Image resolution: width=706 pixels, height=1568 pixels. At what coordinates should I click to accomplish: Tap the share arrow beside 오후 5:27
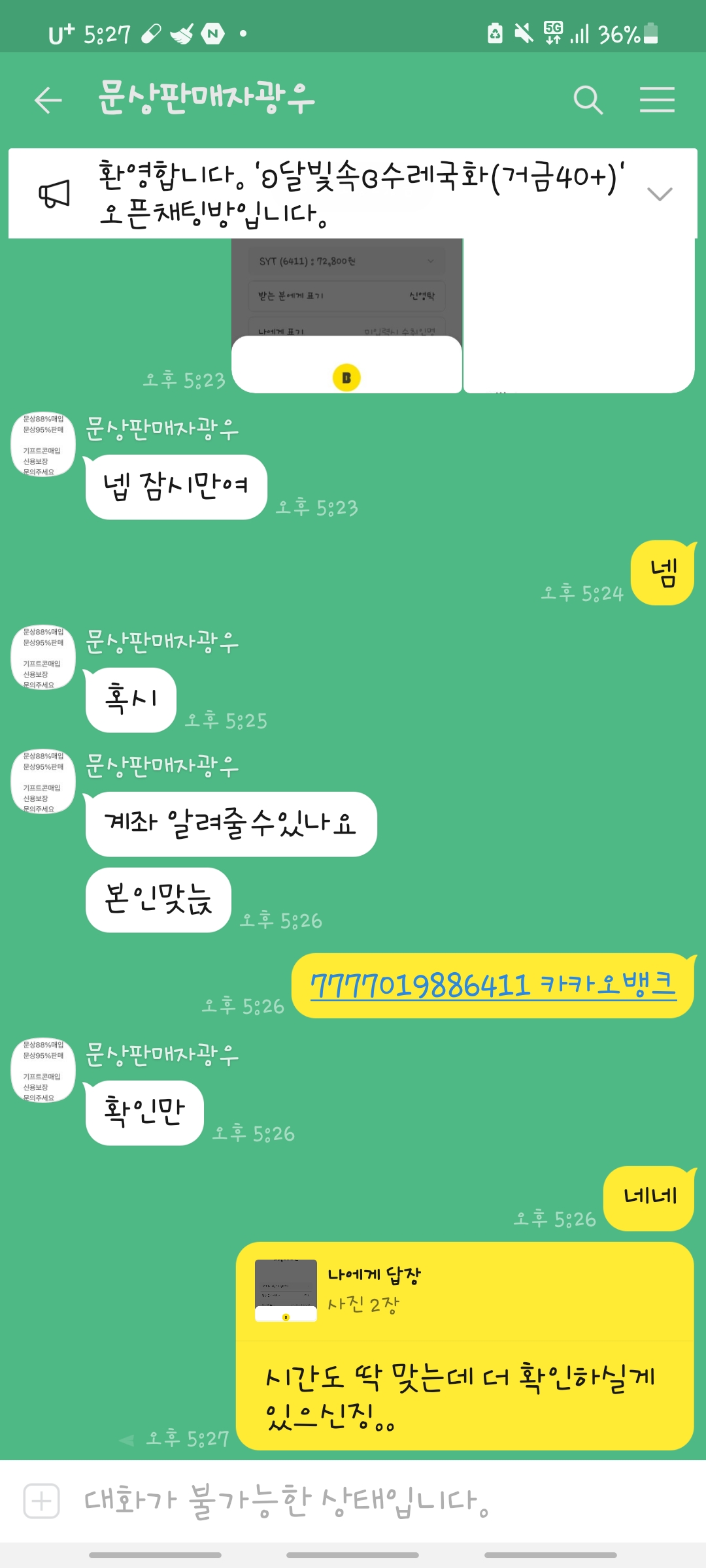tap(126, 1440)
